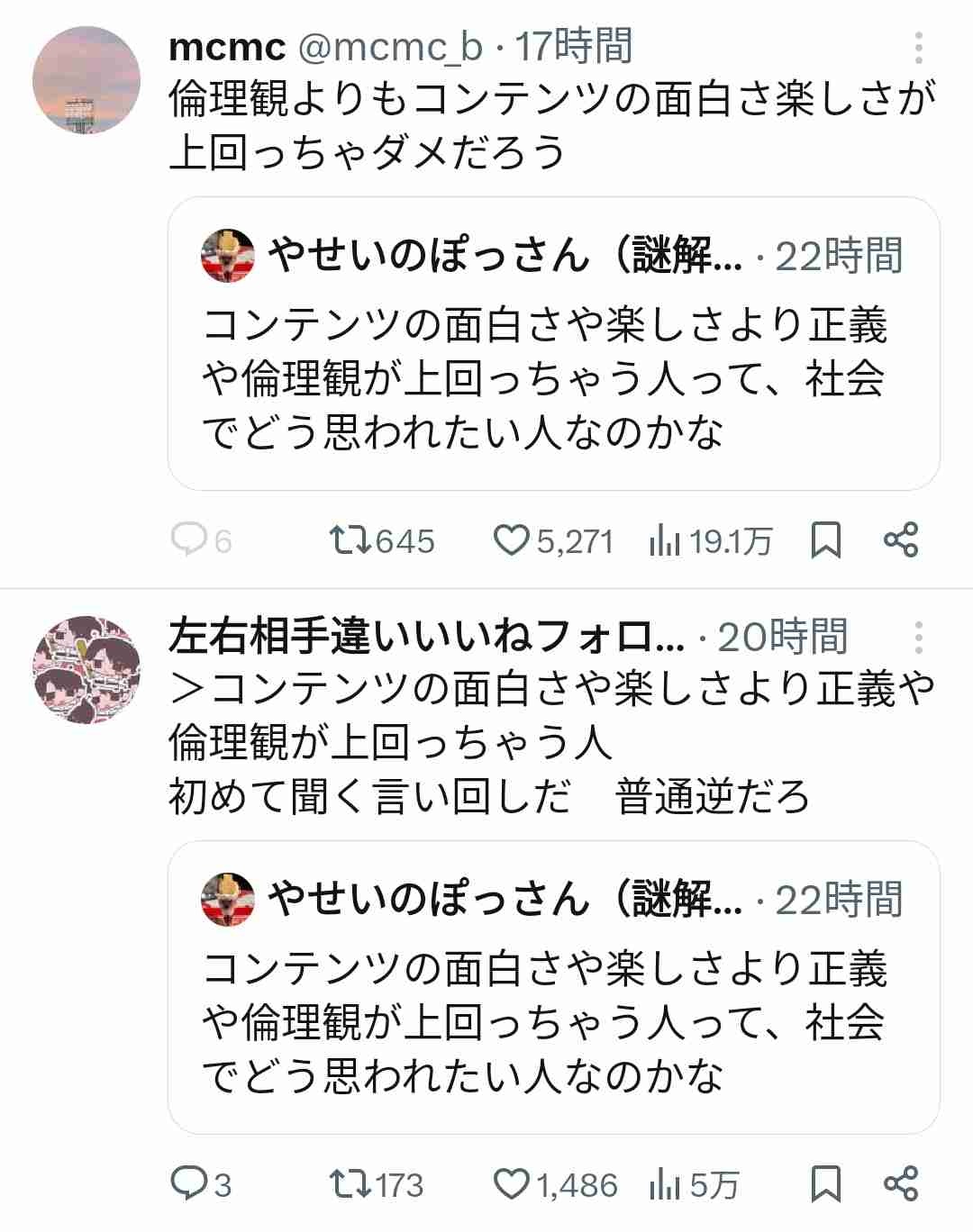Share mcmc's post
This screenshot has width=973, height=1232.
(x=900, y=540)
